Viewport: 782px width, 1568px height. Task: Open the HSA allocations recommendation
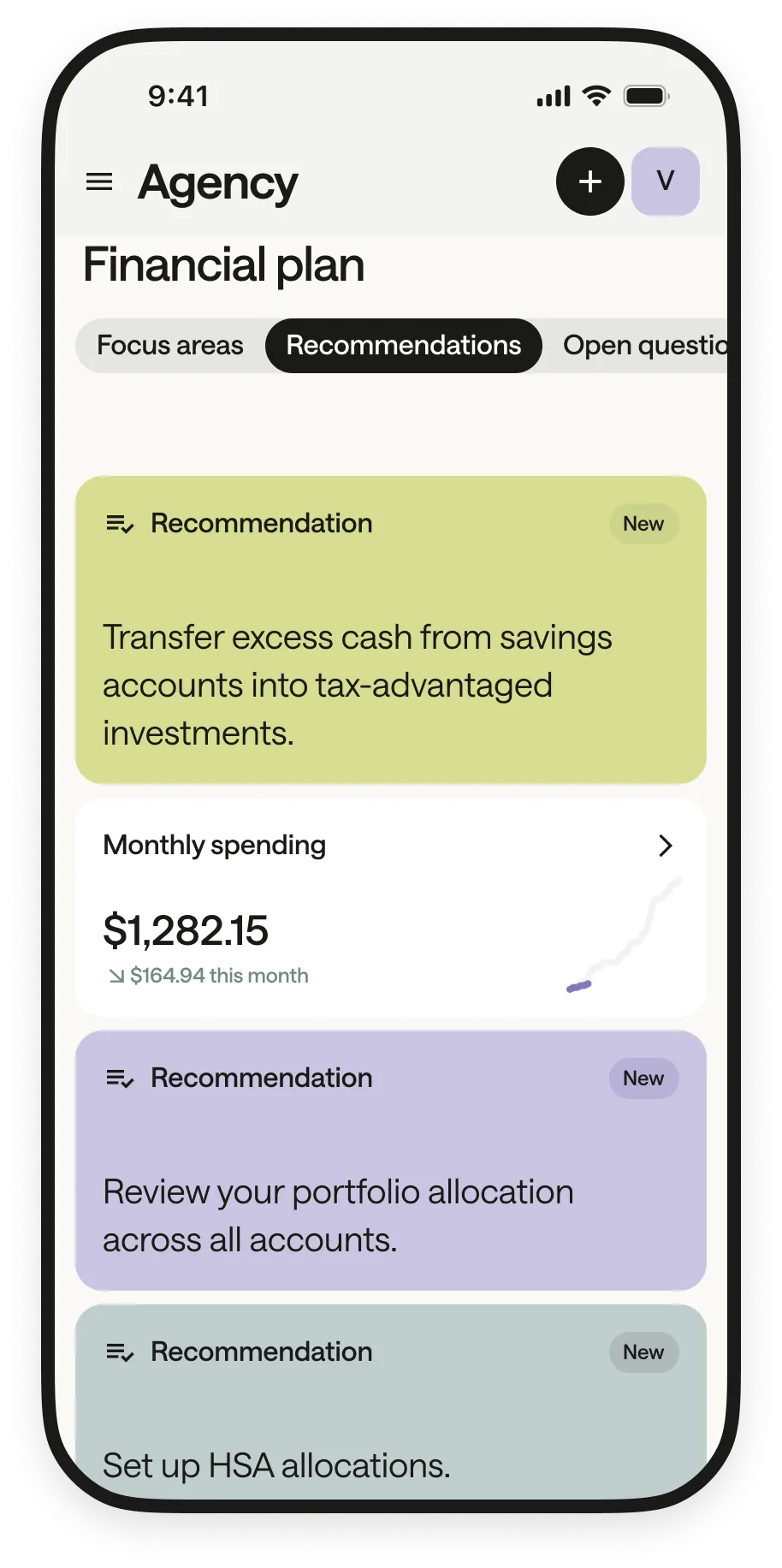tap(390, 1438)
